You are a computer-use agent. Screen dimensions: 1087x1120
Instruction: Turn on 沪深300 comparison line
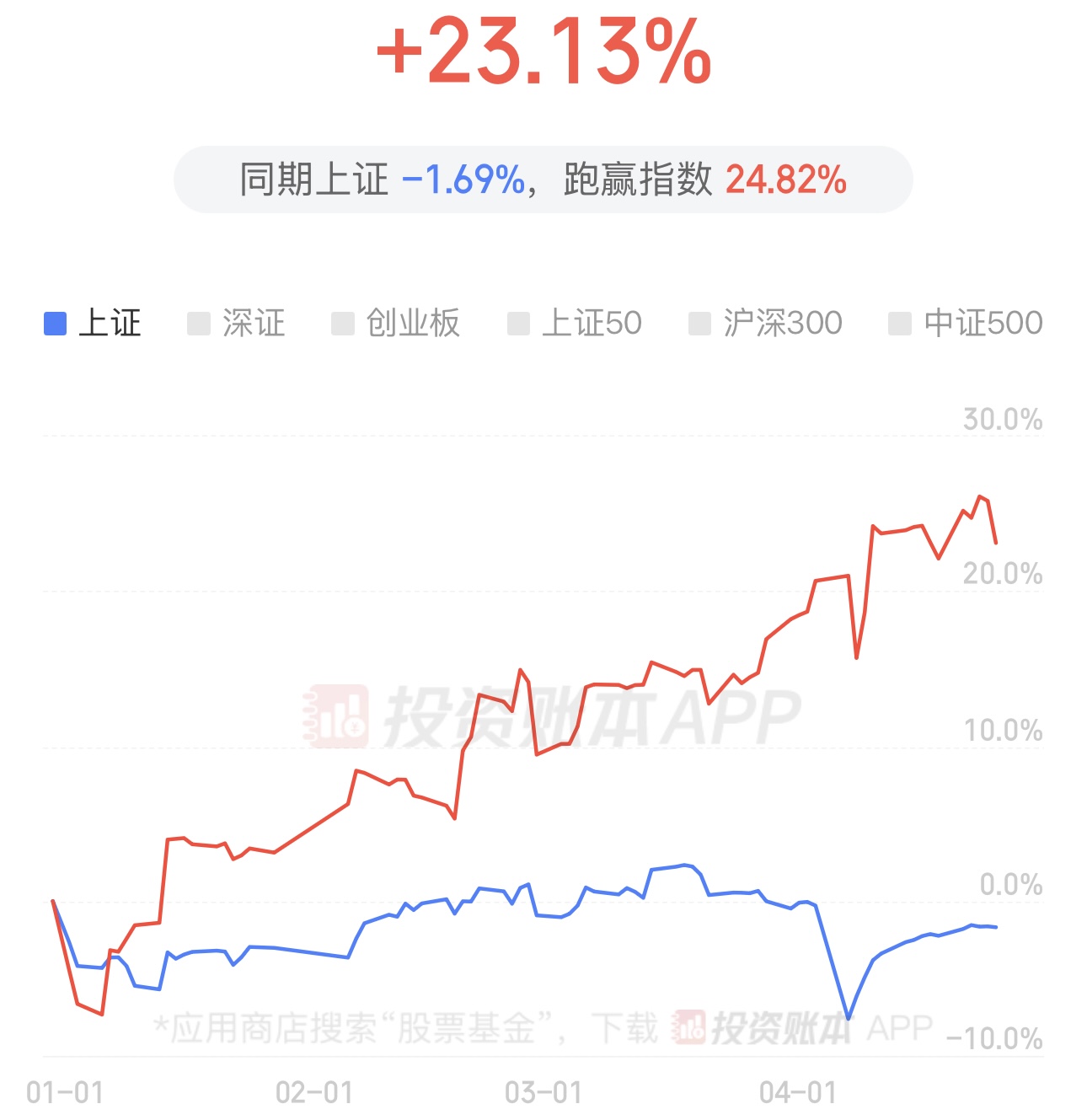click(765, 324)
